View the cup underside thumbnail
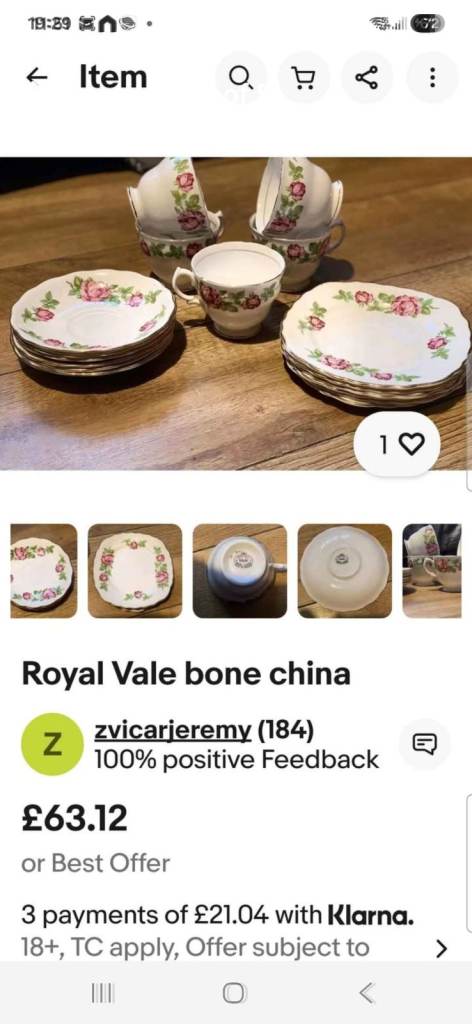This screenshot has height=1024, width=472. pos(240,571)
